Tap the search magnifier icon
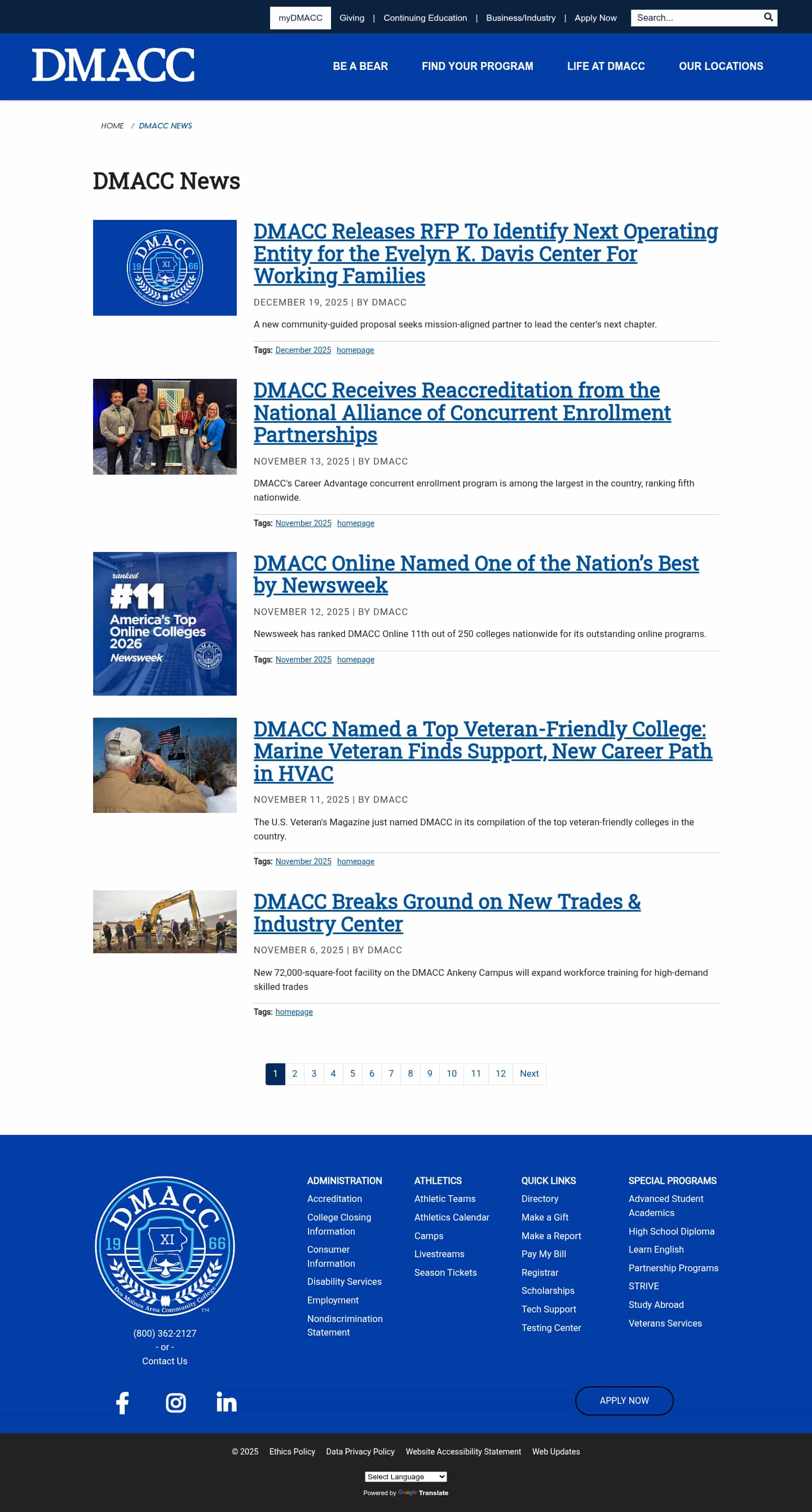 click(x=767, y=17)
